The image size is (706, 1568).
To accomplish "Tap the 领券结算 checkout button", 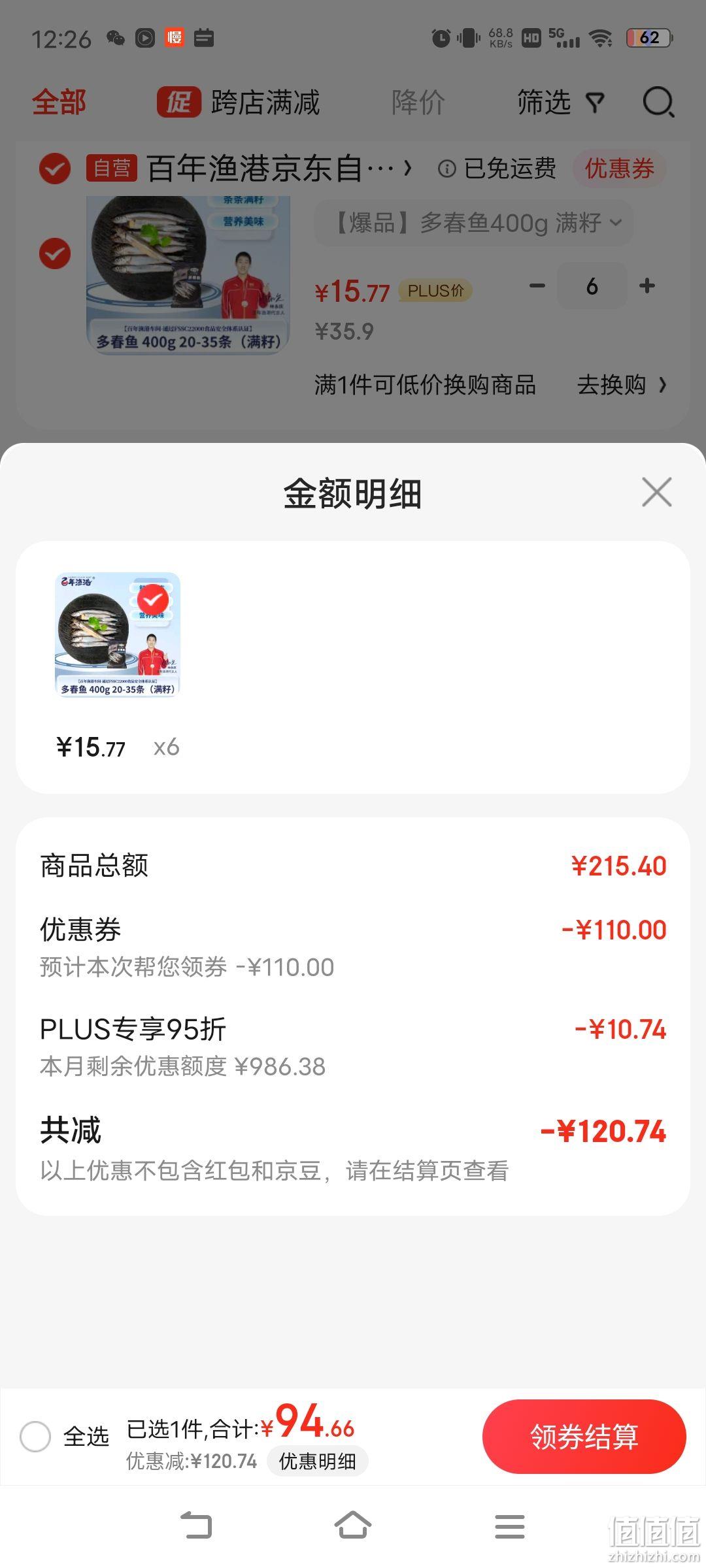I will (584, 1436).
